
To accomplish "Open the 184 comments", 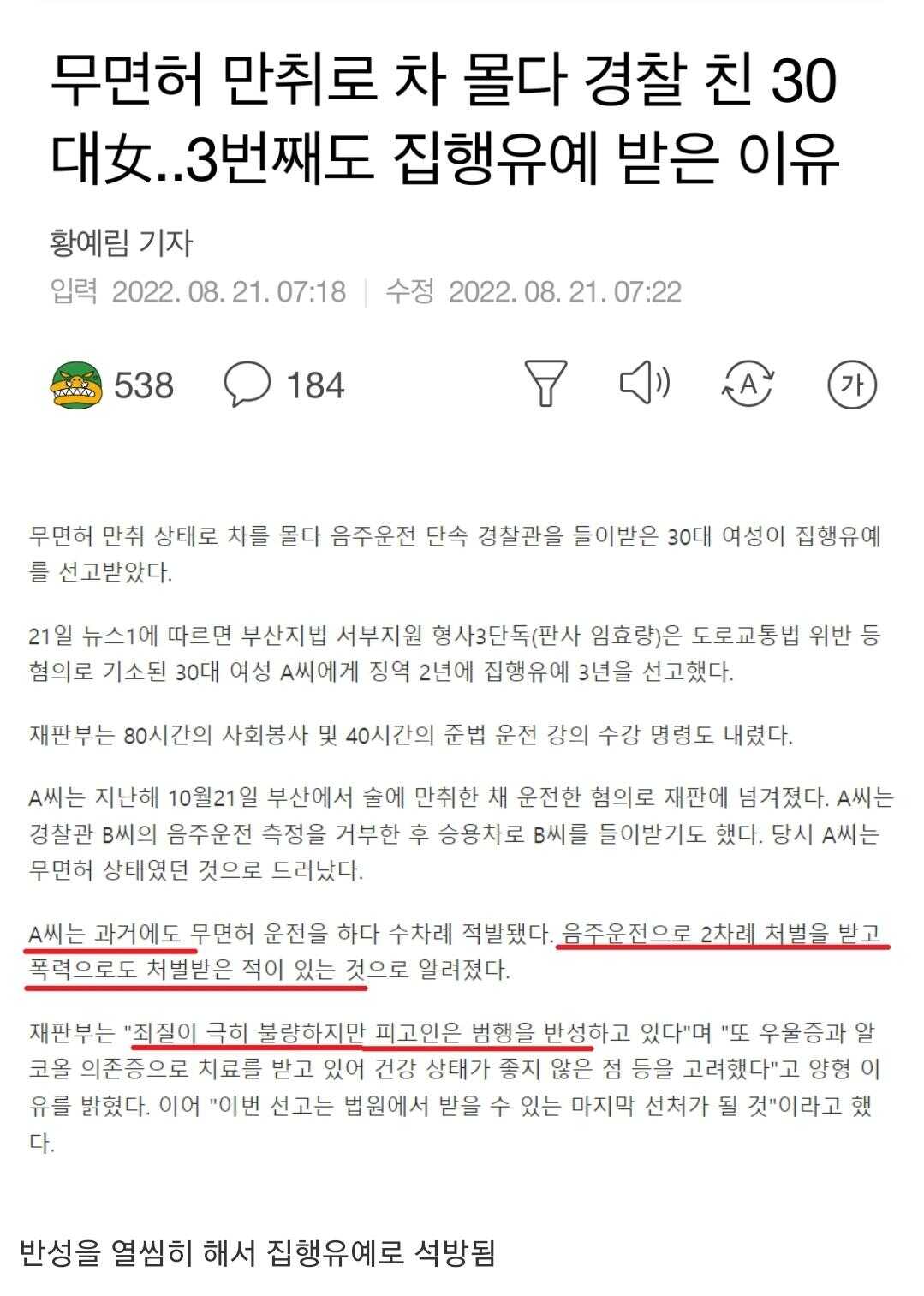I will click(x=247, y=385).
